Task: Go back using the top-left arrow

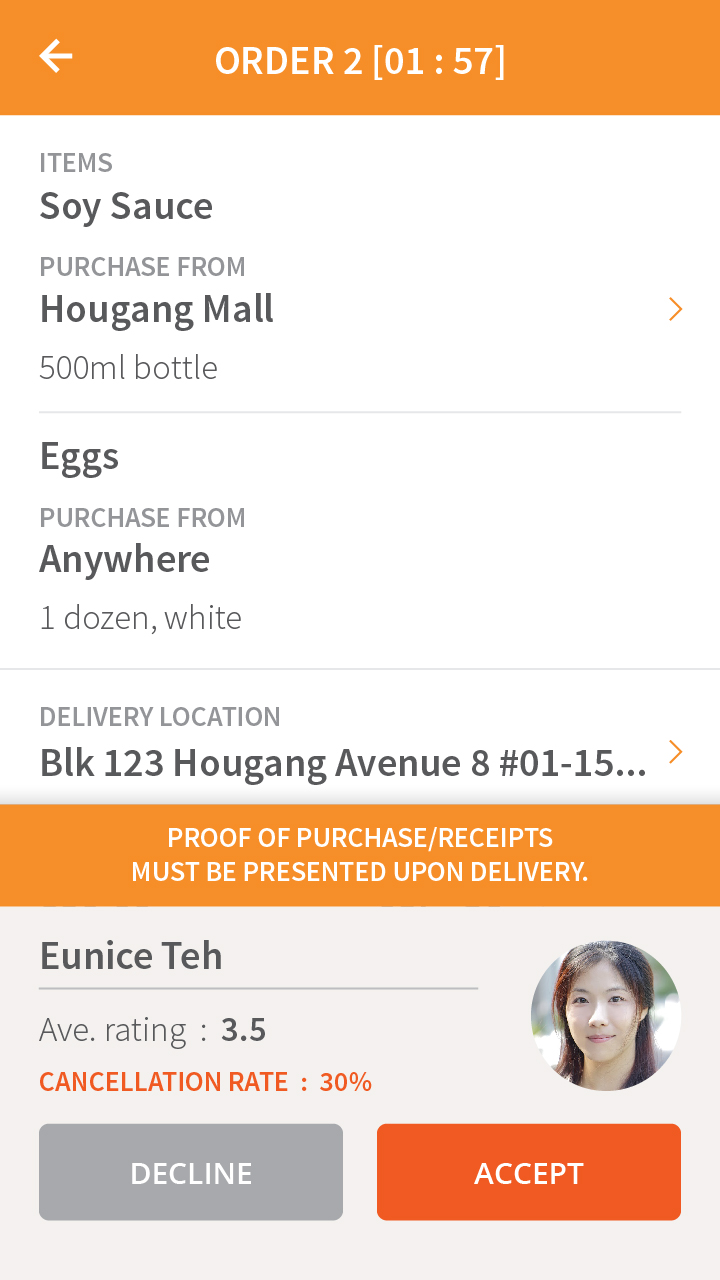Action: (56, 57)
